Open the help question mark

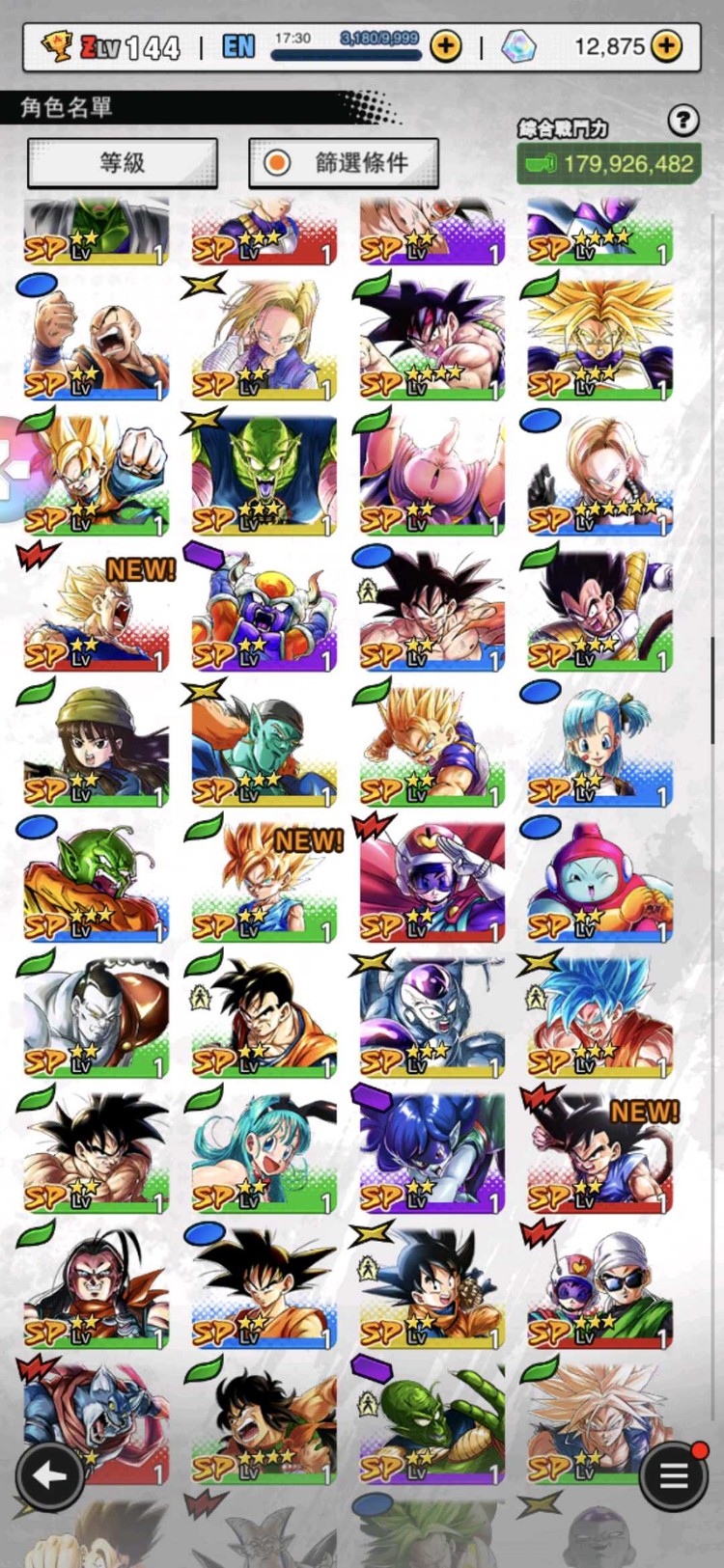[682, 120]
